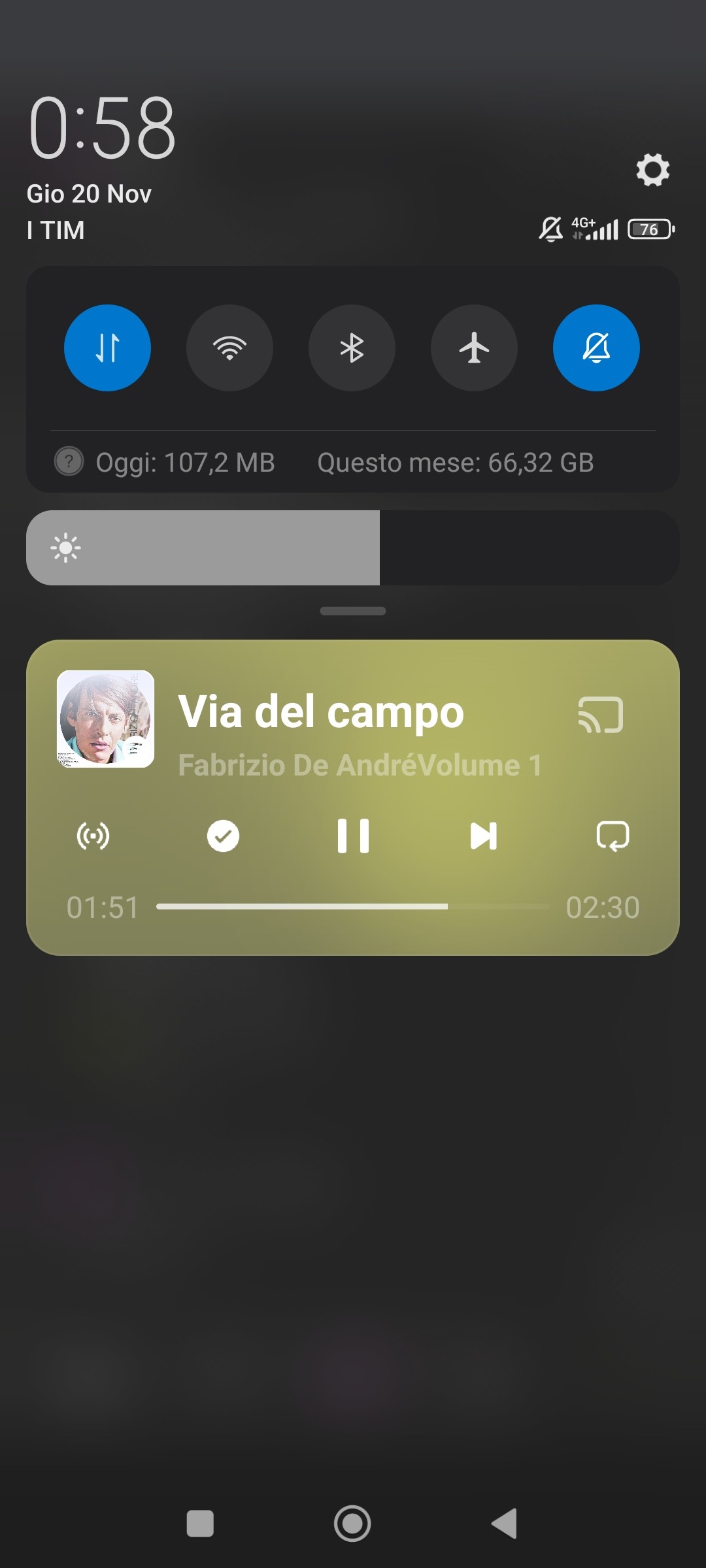
Task: Tap the checkmark saved-song icon
Action: (223, 836)
